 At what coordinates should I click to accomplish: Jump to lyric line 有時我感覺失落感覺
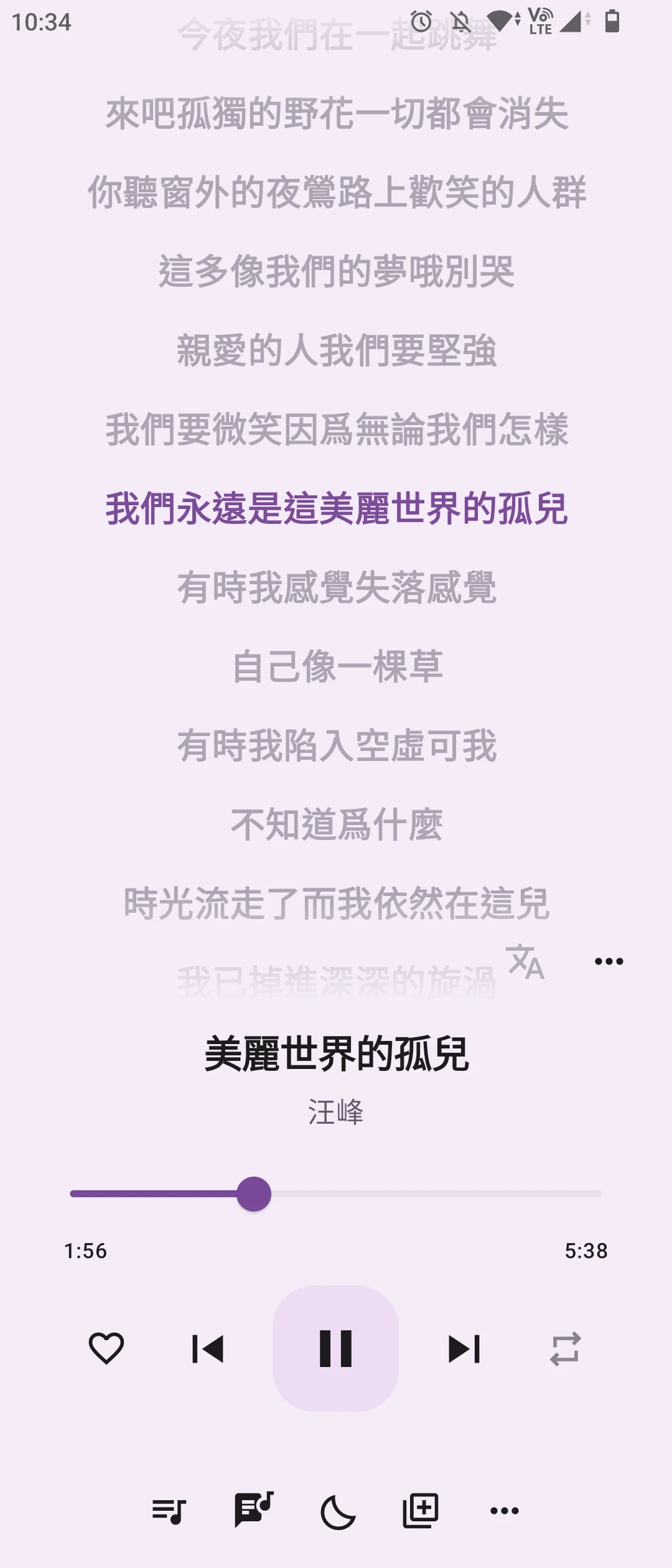pyautogui.click(x=336, y=587)
